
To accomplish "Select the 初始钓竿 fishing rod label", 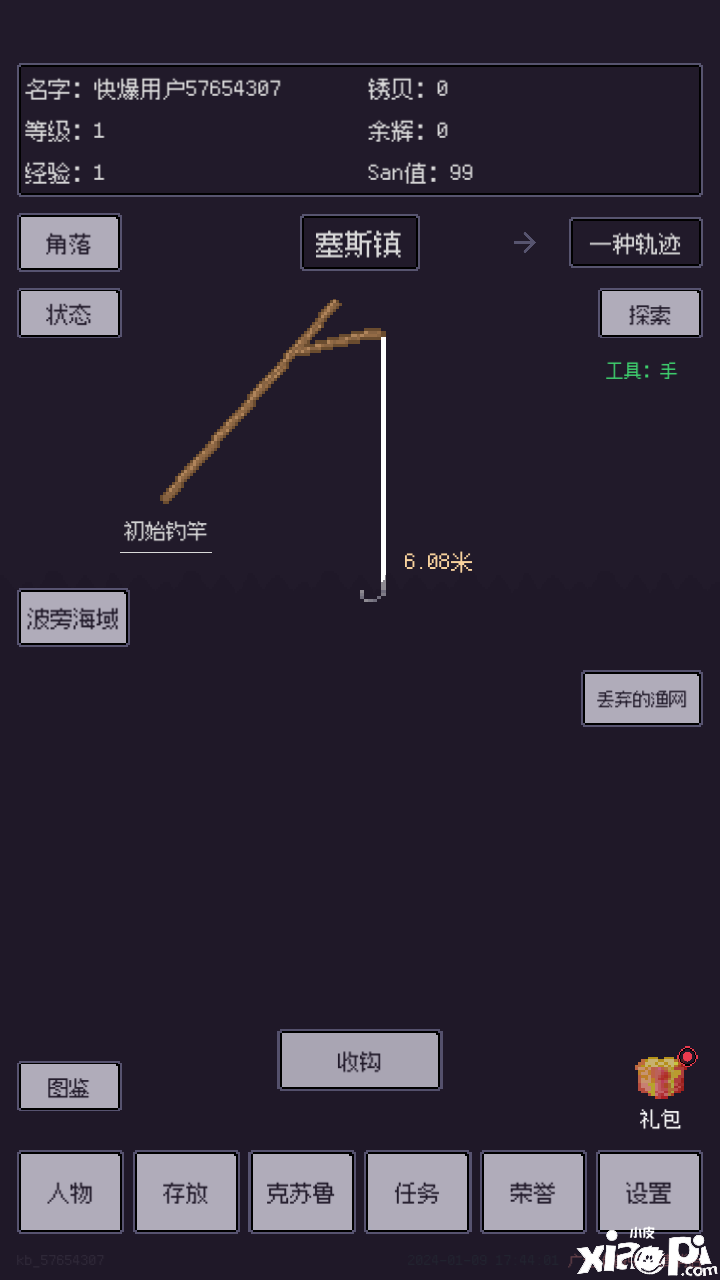I will point(165,532).
